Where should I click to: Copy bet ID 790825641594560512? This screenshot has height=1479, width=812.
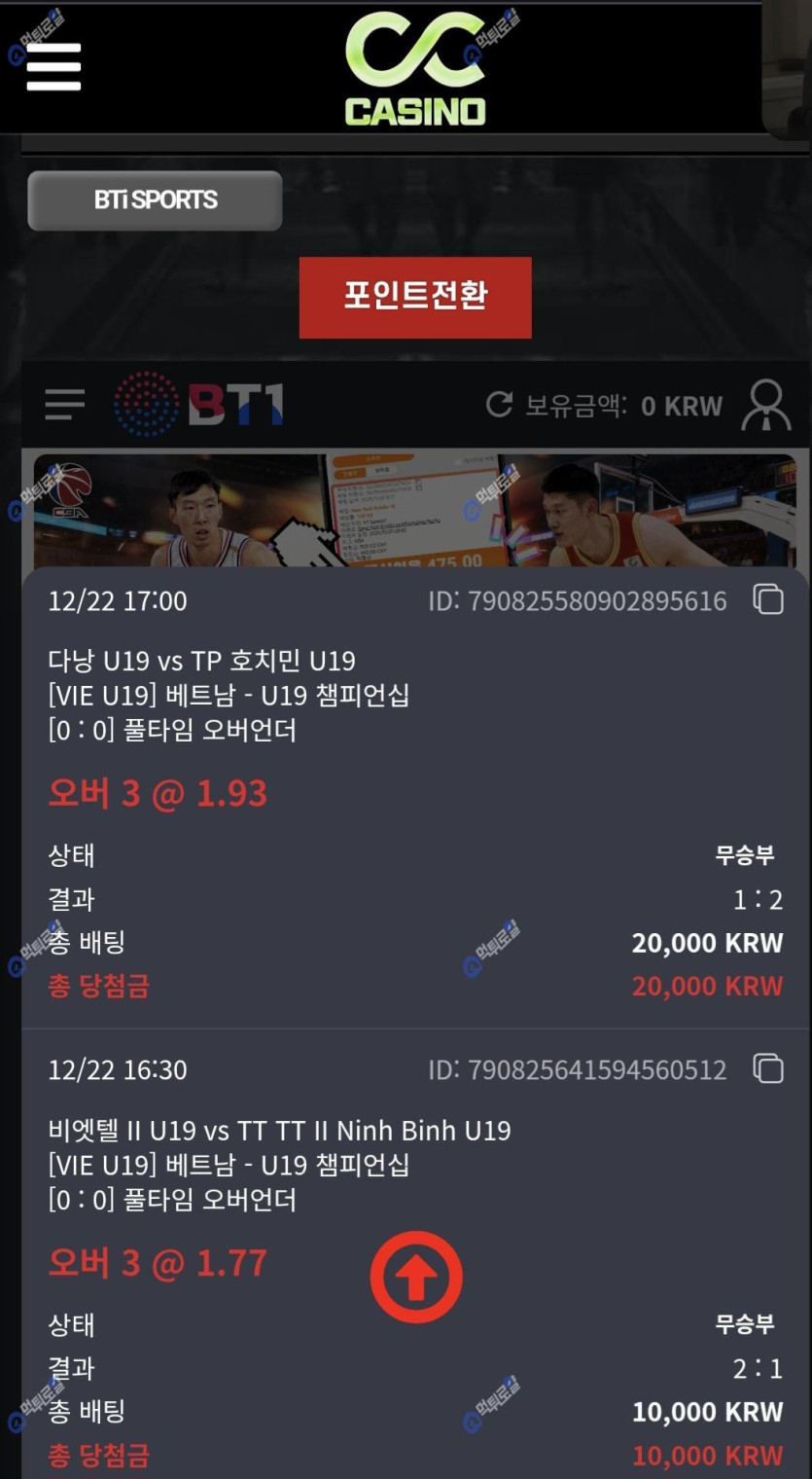pyautogui.click(x=768, y=1068)
